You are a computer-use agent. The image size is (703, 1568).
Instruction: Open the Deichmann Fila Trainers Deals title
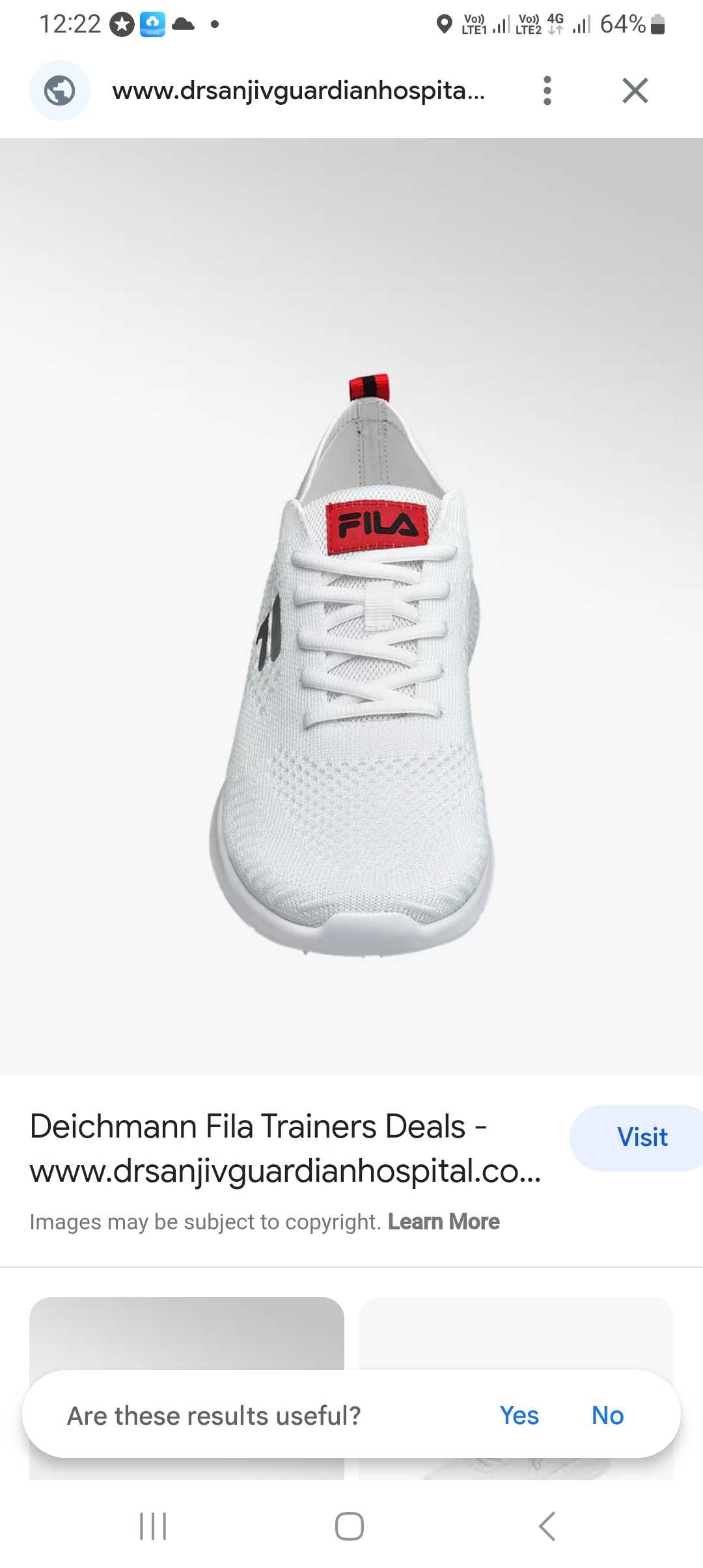click(x=286, y=1149)
